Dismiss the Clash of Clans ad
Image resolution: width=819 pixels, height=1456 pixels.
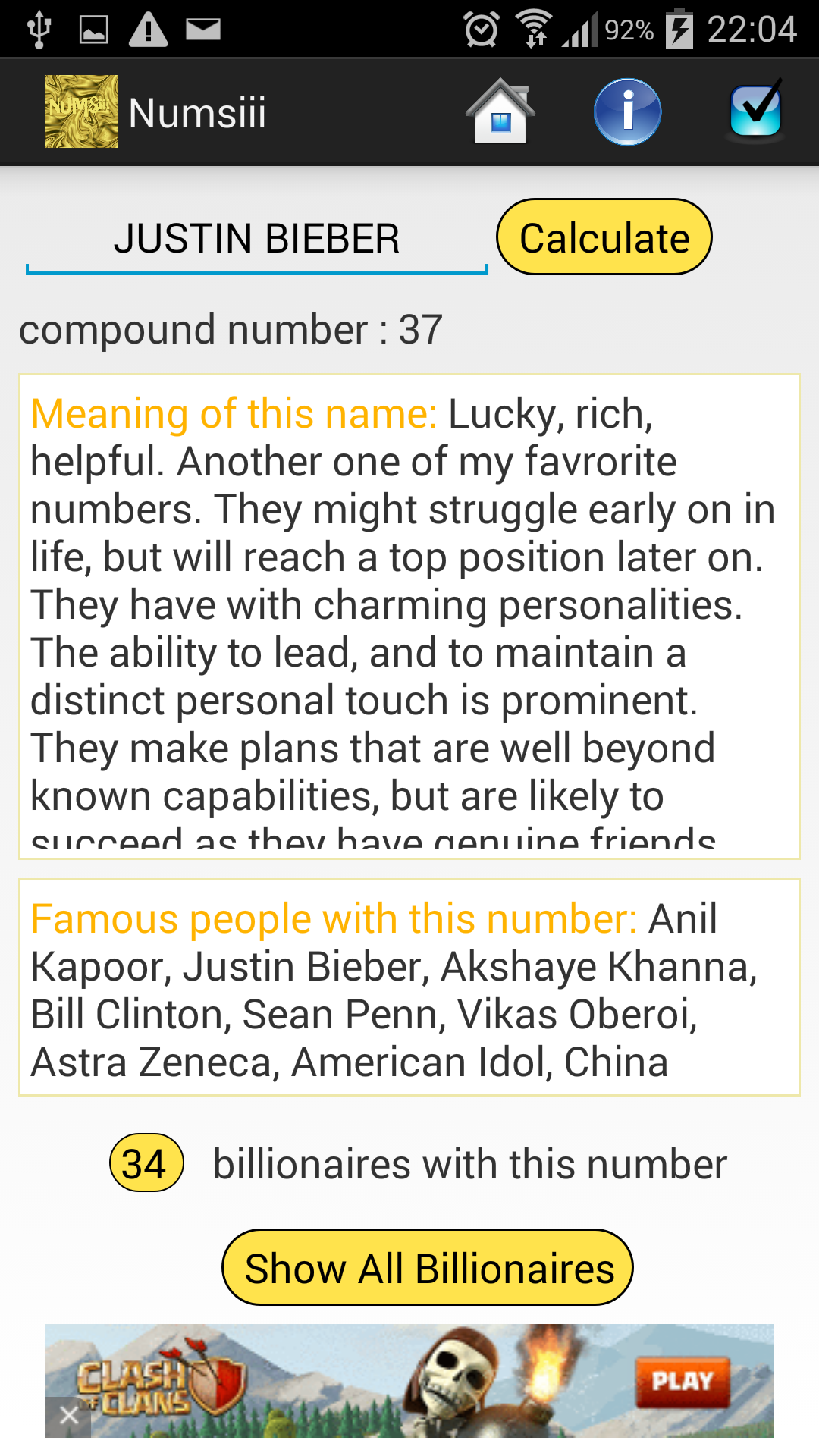pyautogui.click(x=68, y=1417)
